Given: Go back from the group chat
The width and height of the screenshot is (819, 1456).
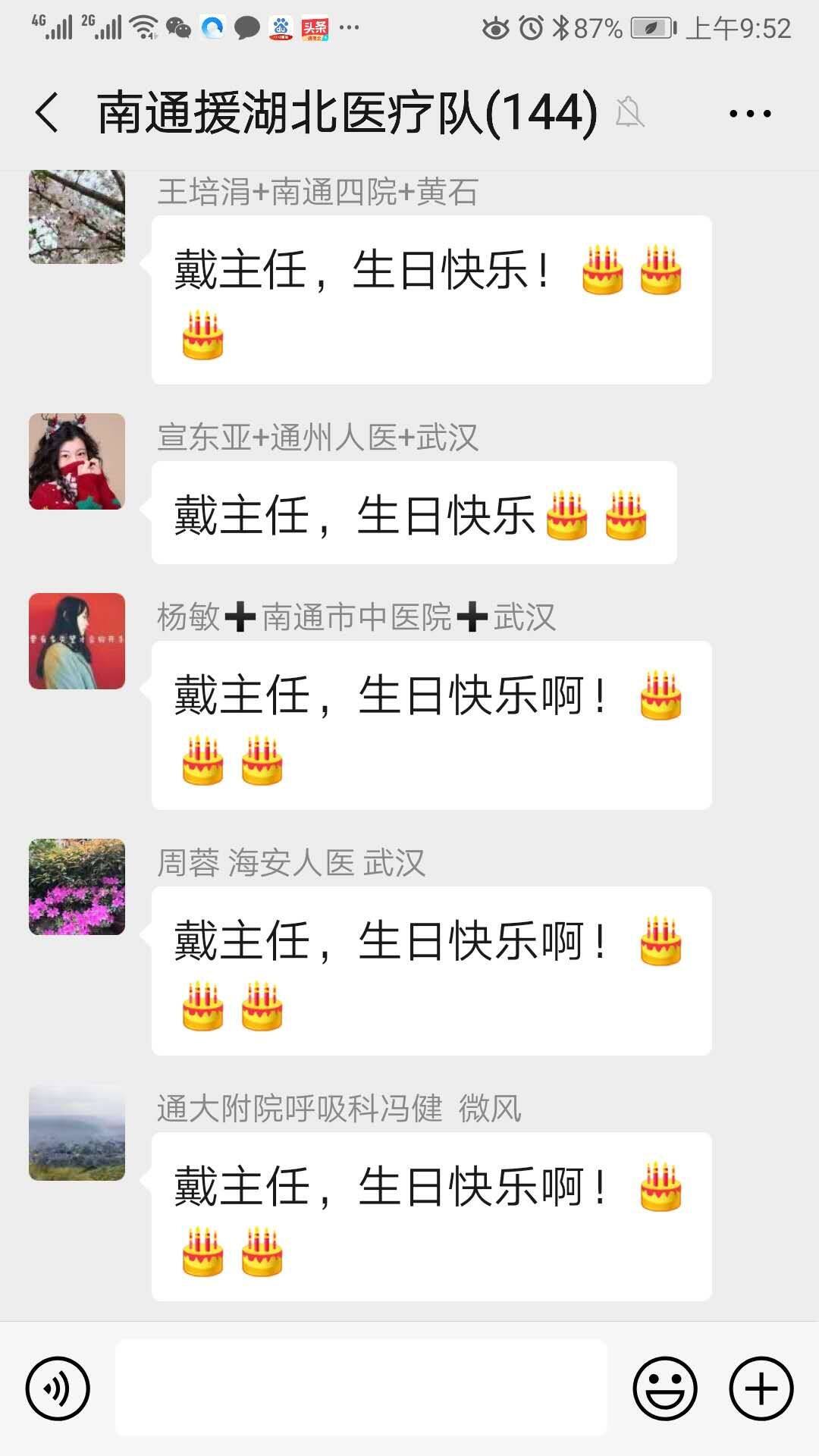Looking at the screenshot, I should click(47, 113).
